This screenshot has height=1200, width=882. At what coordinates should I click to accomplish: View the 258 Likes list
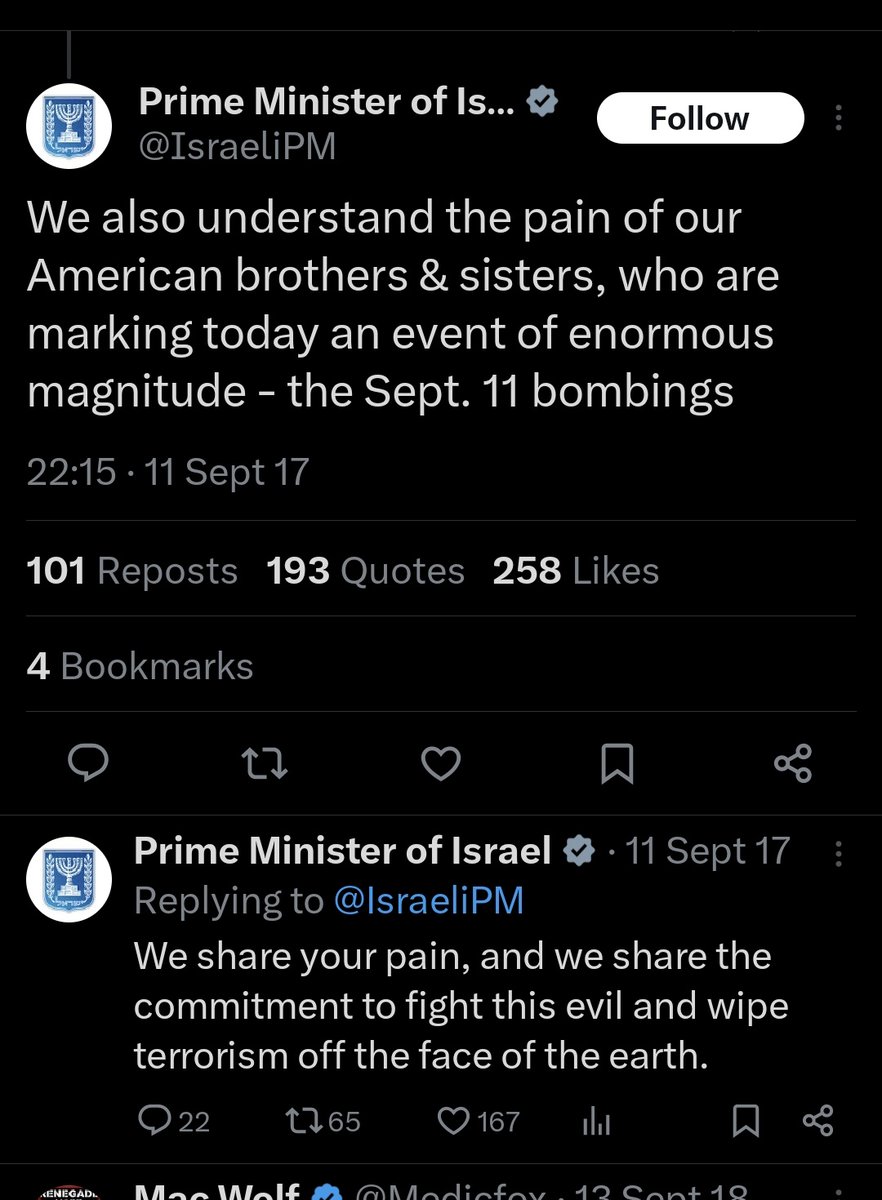[x=576, y=571]
